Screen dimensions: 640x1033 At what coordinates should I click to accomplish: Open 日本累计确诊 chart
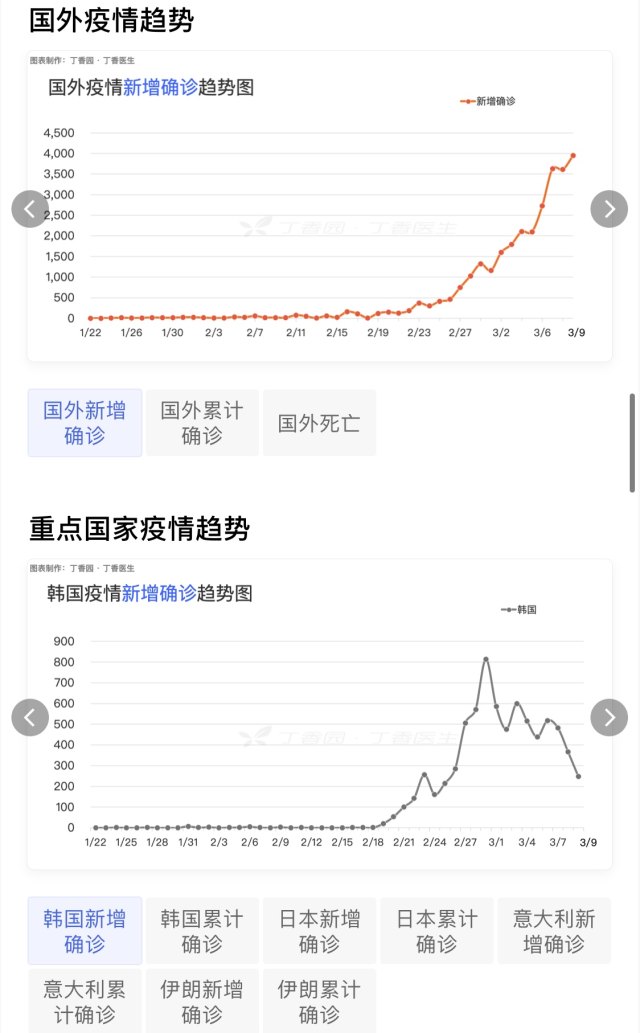point(436,931)
